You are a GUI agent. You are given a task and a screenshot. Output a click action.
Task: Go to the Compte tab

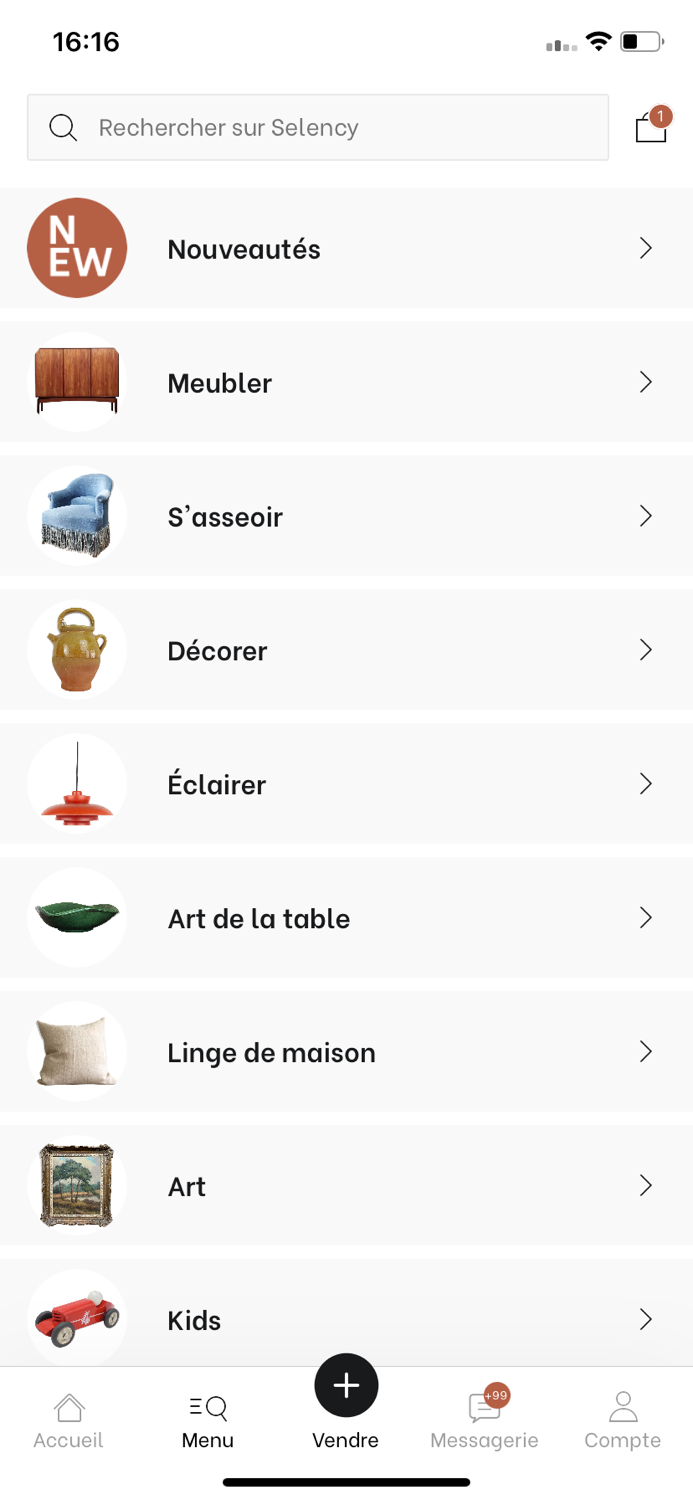[x=622, y=1421]
